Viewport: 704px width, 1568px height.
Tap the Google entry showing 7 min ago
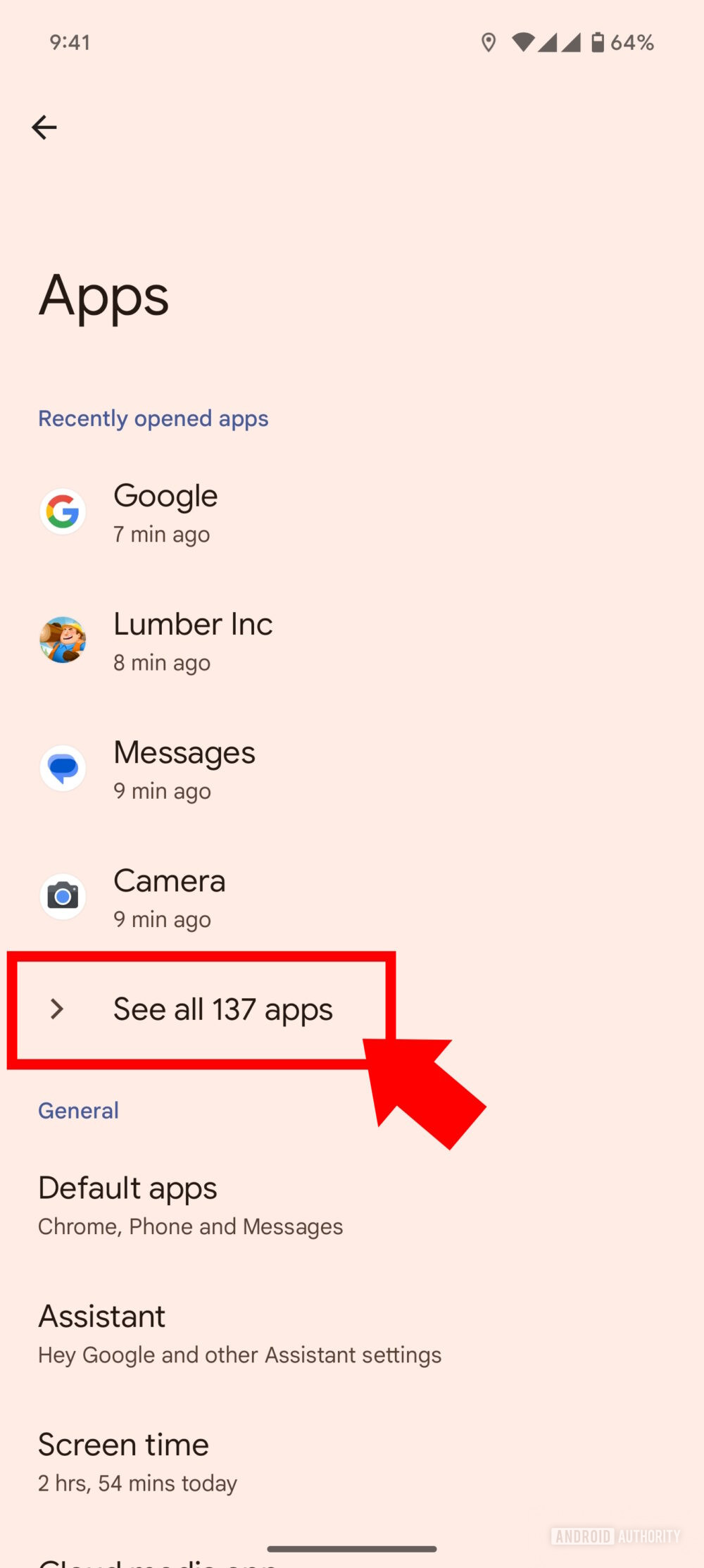click(x=165, y=511)
